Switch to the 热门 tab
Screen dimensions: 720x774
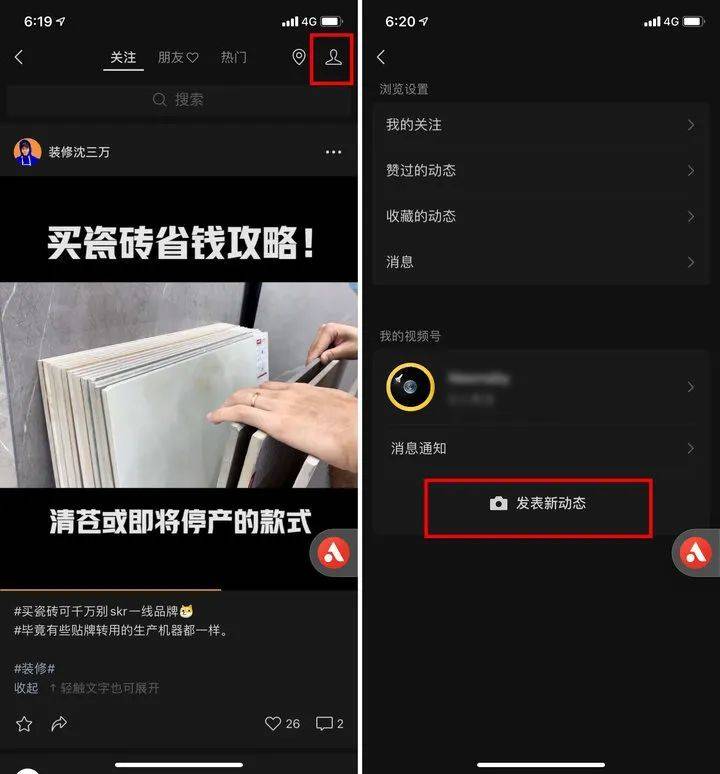click(x=233, y=58)
